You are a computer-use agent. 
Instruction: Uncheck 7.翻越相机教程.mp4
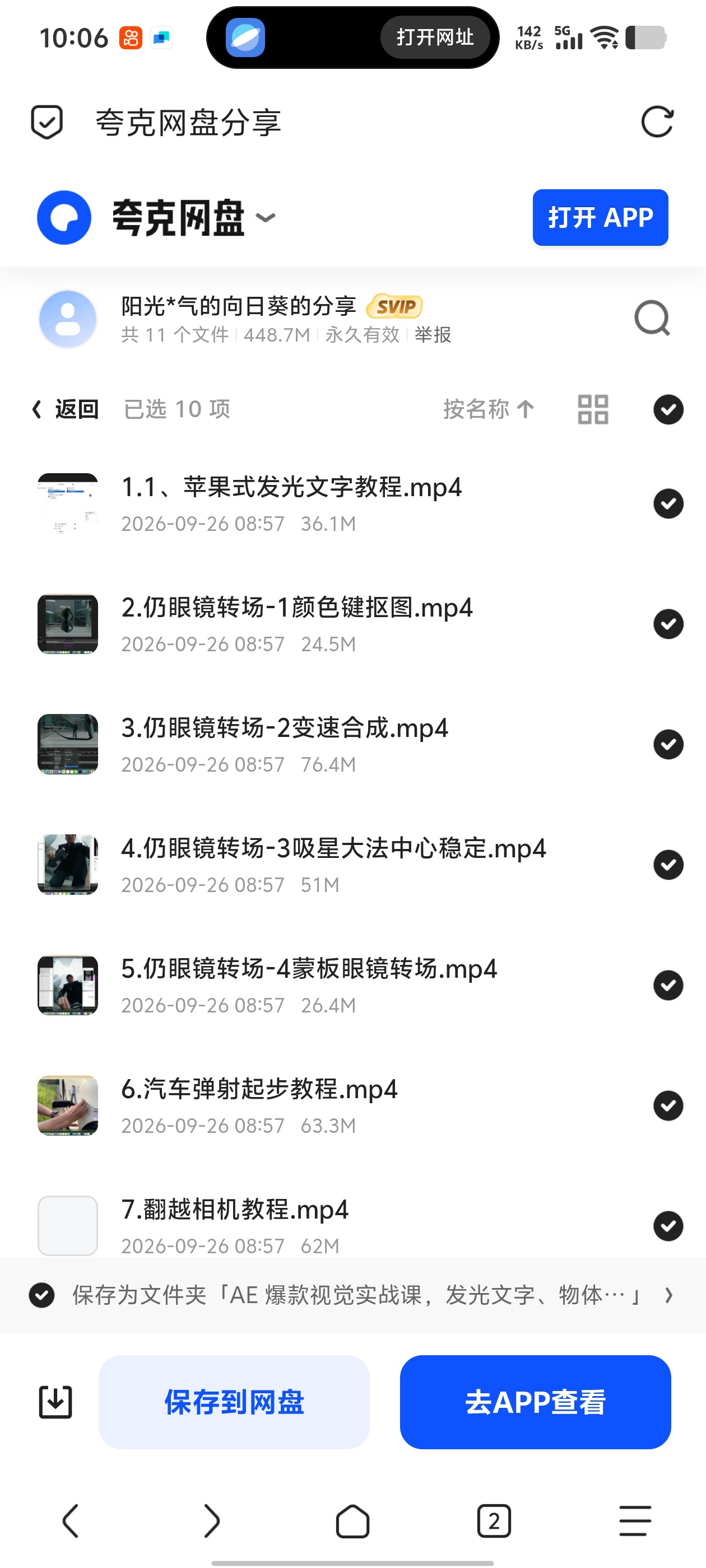coord(668,1226)
